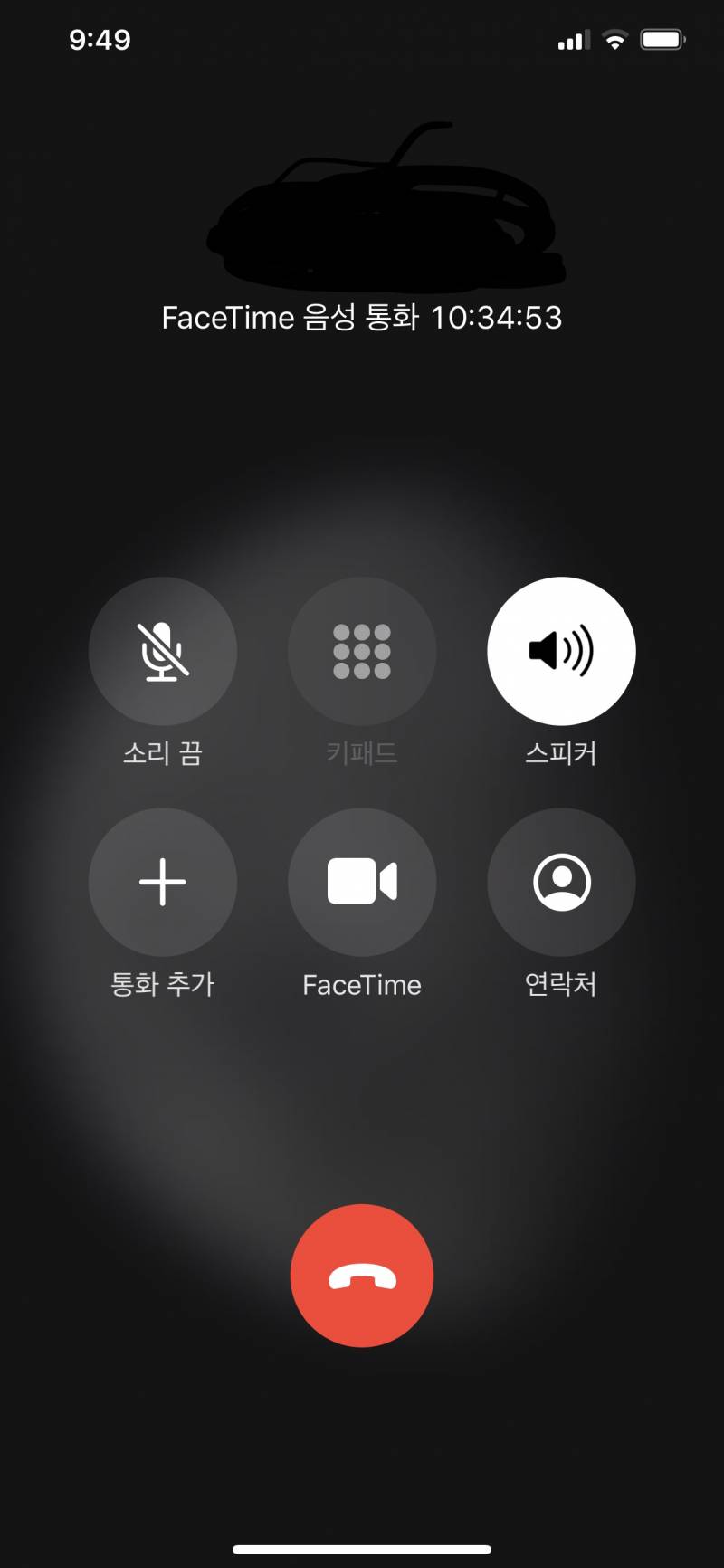This screenshot has width=724, height=1568.
Task: Hang up the FaceTime audio call
Action: 362,1275
